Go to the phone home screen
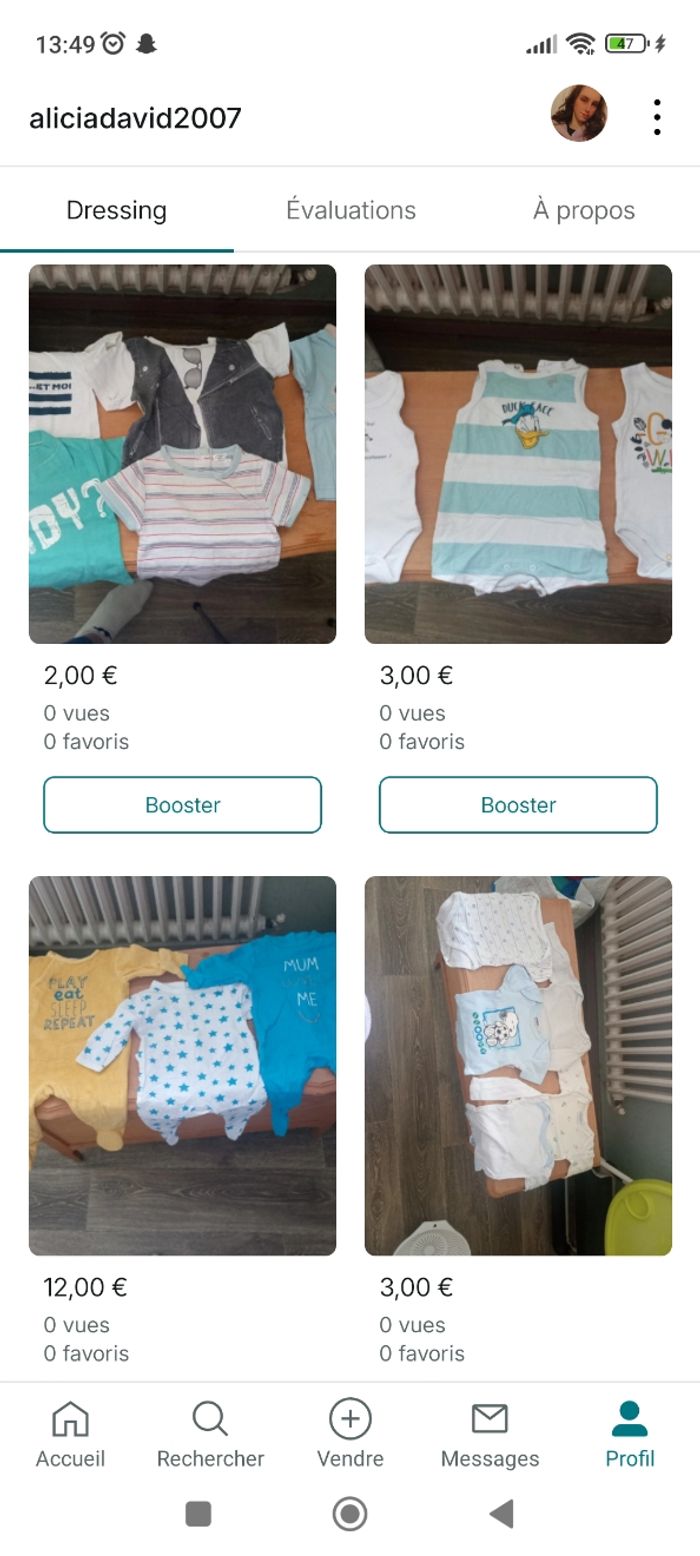 click(350, 1514)
